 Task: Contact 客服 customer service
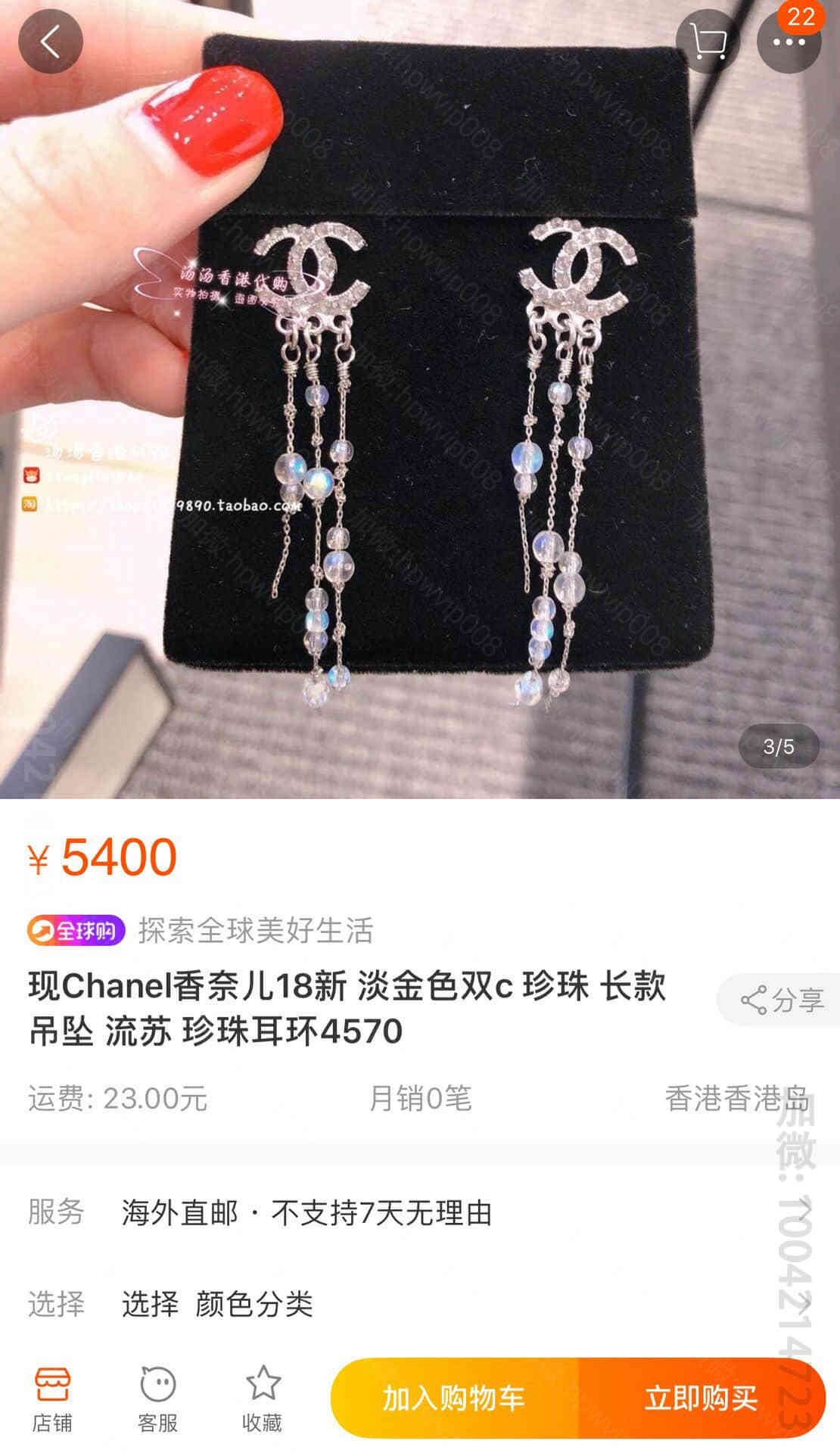pyautogui.click(x=157, y=1399)
